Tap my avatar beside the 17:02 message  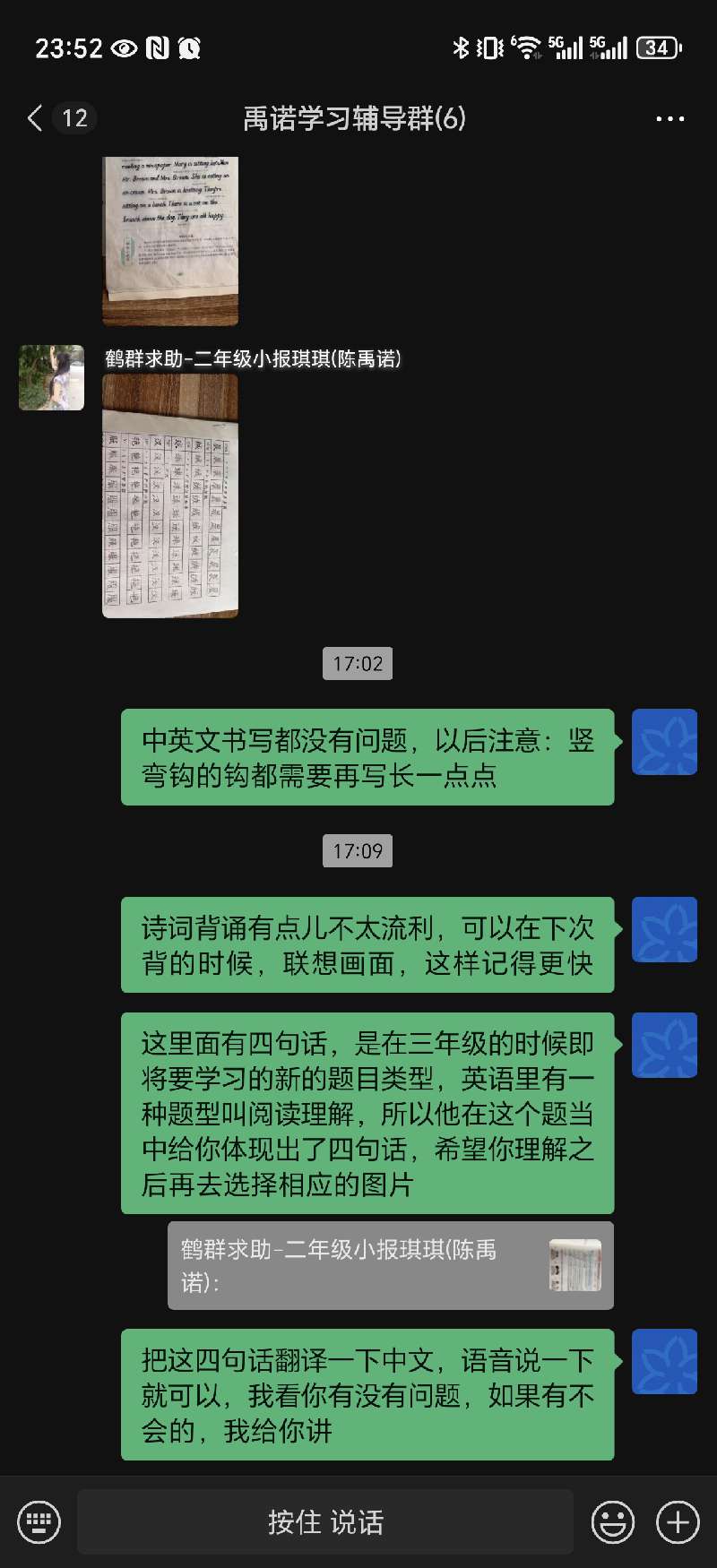(664, 742)
